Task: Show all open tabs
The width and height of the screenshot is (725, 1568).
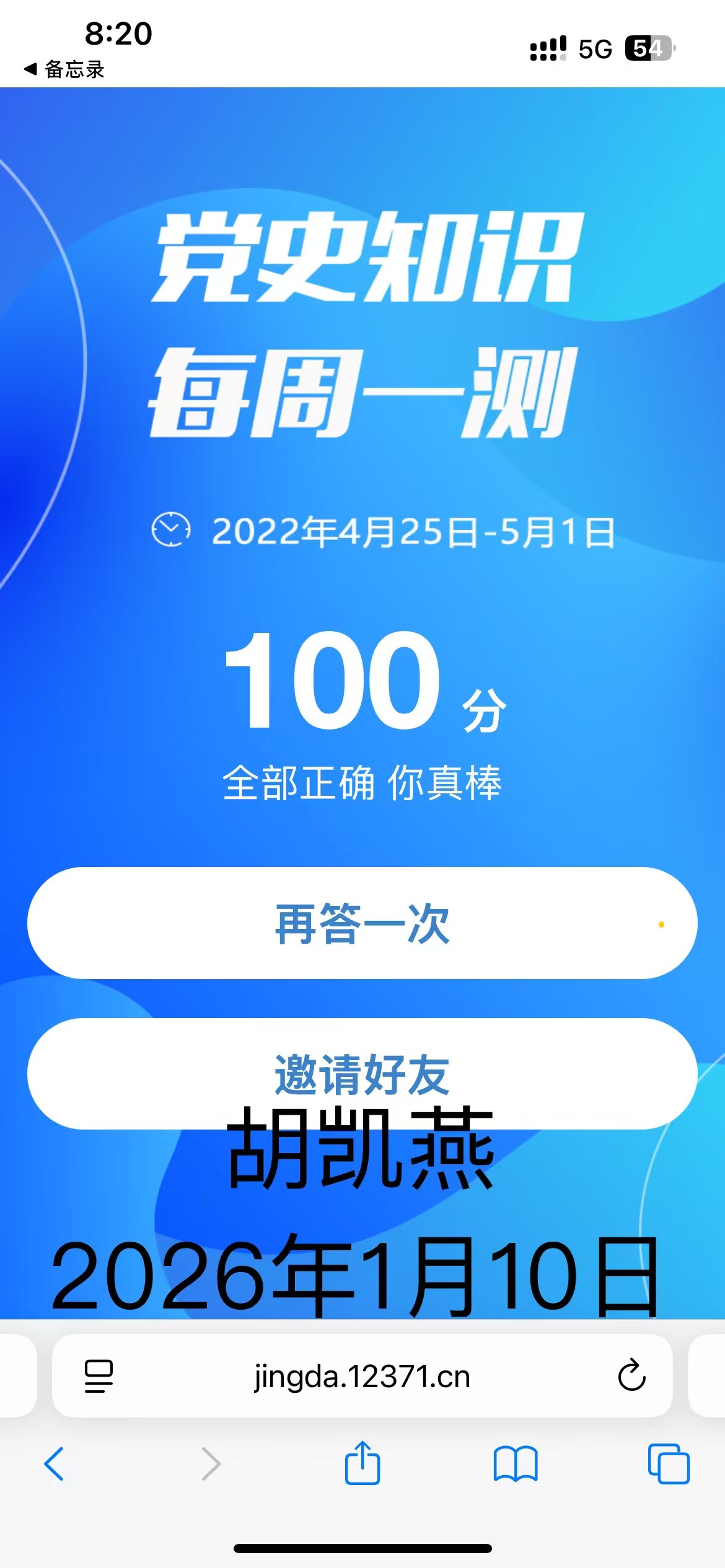Action: pos(668,1464)
